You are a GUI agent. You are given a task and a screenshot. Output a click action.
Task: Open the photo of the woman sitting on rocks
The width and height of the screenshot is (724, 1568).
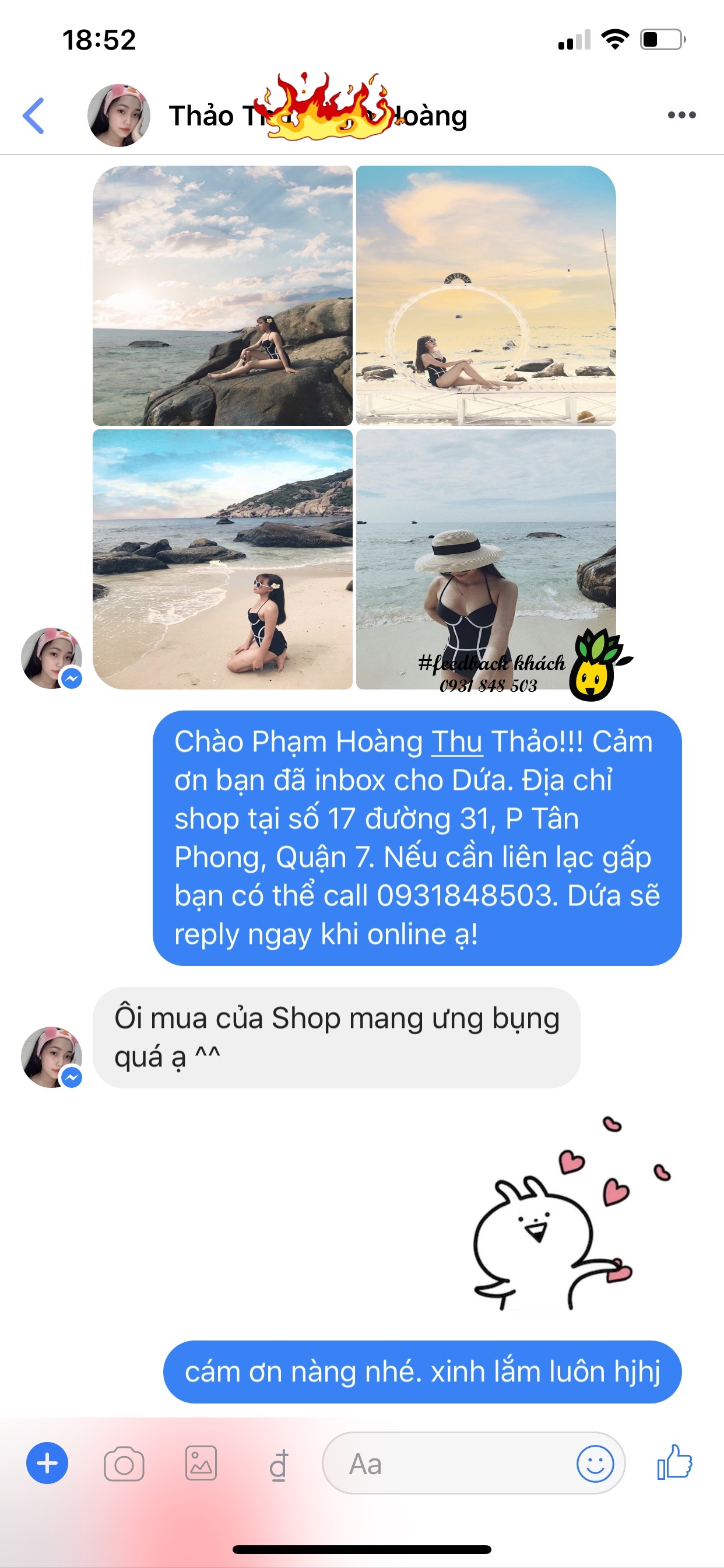pyautogui.click(x=223, y=296)
